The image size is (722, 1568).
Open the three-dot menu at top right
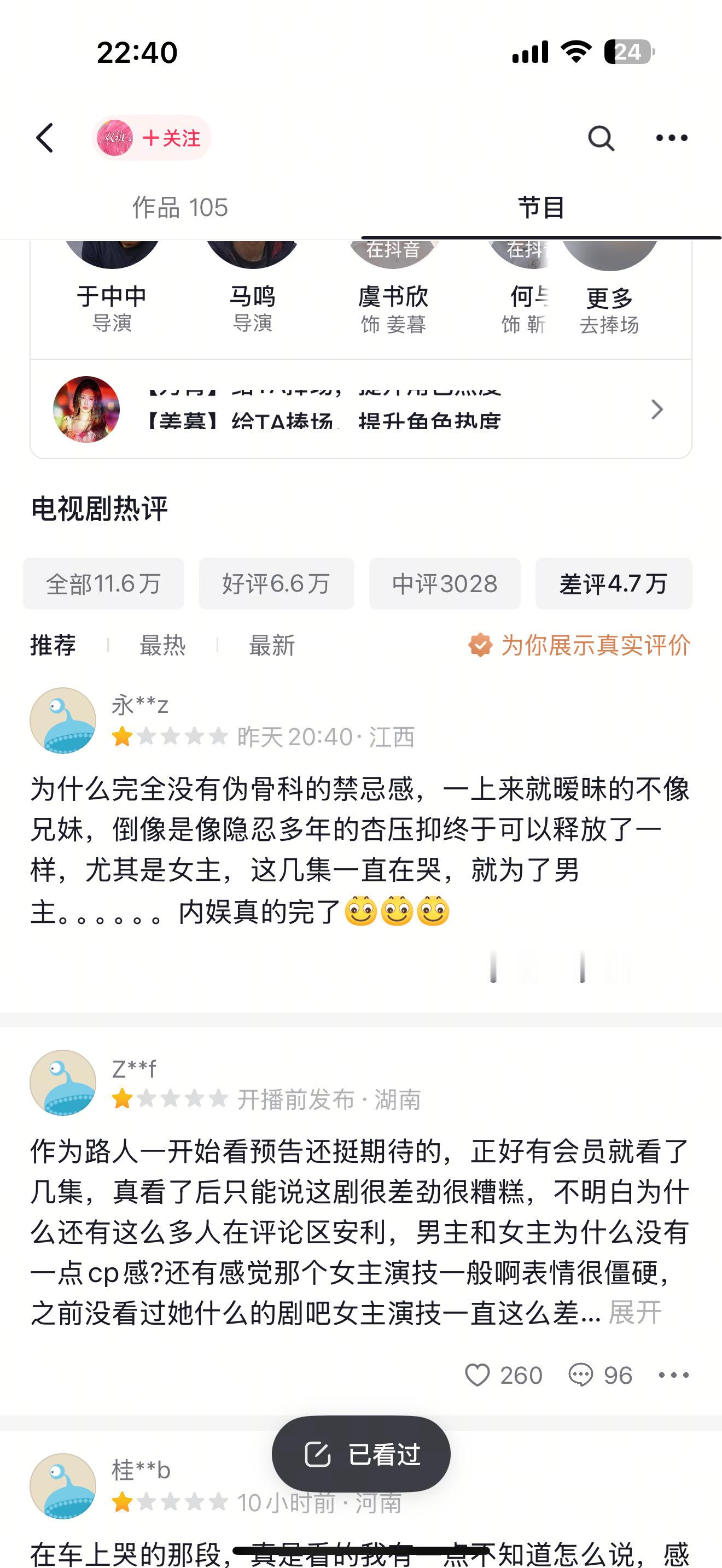pyautogui.click(x=672, y=138)
